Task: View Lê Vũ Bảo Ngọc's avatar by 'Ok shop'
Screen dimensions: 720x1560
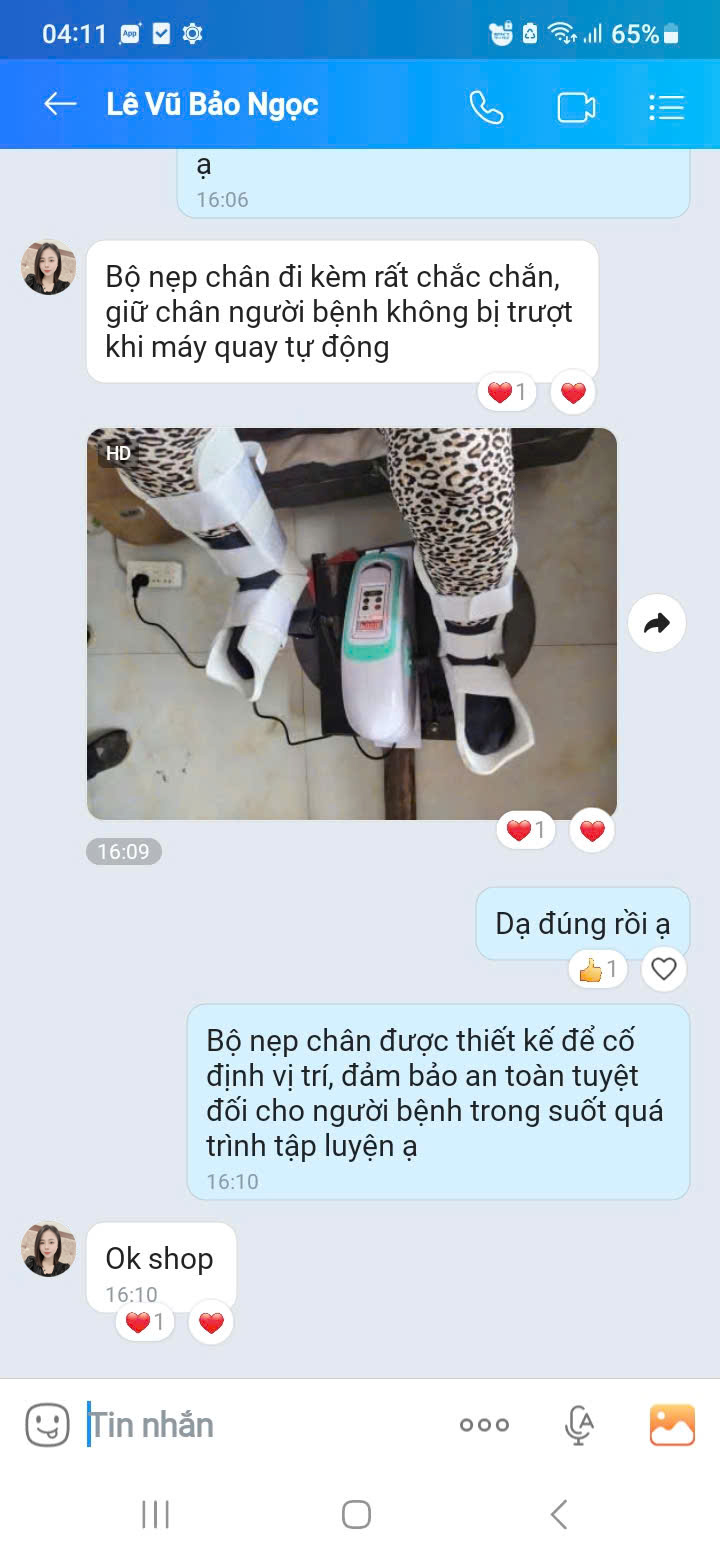Action: [48, 1250]
